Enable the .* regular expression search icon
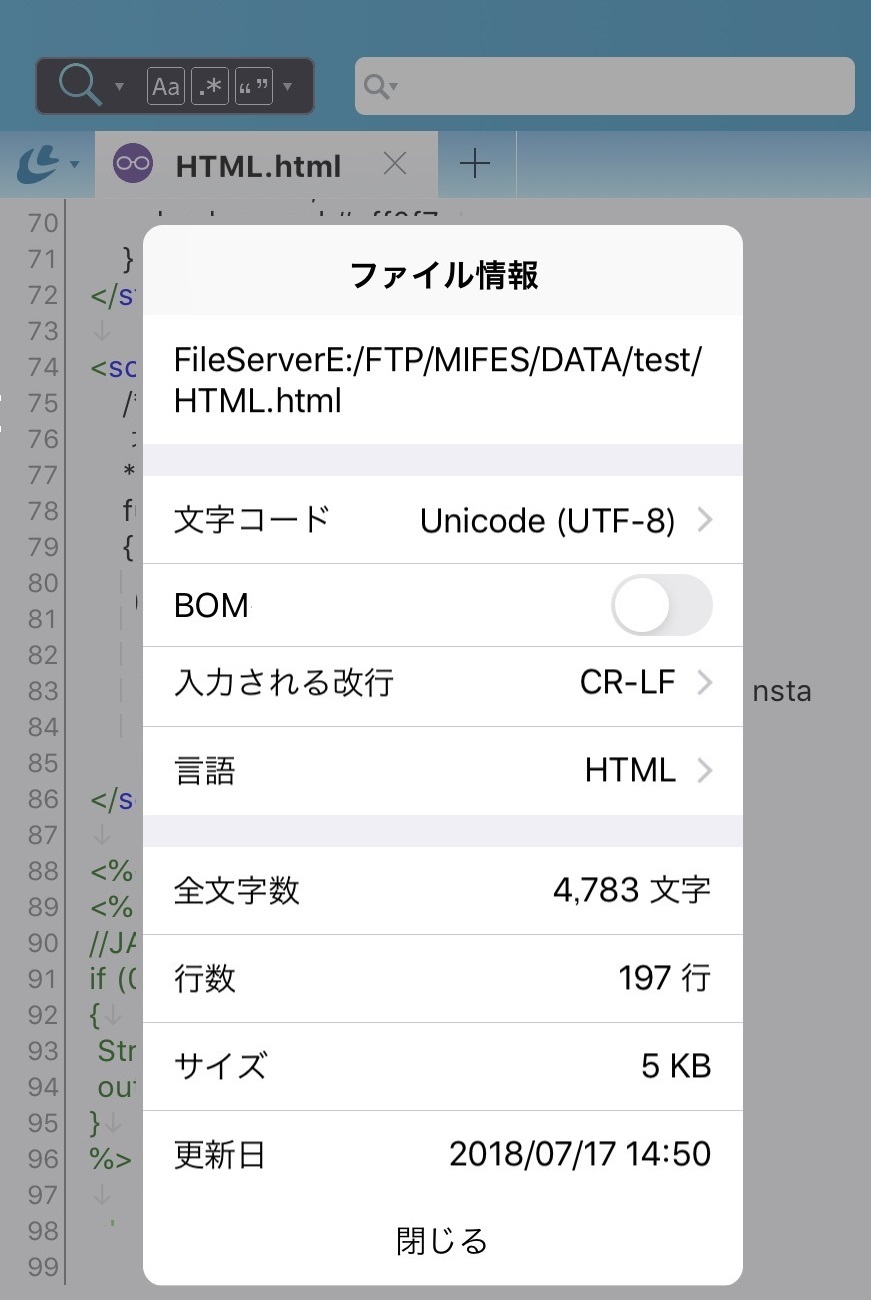The width and height of the screenshot is (871, 1300). click(x=209, y=86)
